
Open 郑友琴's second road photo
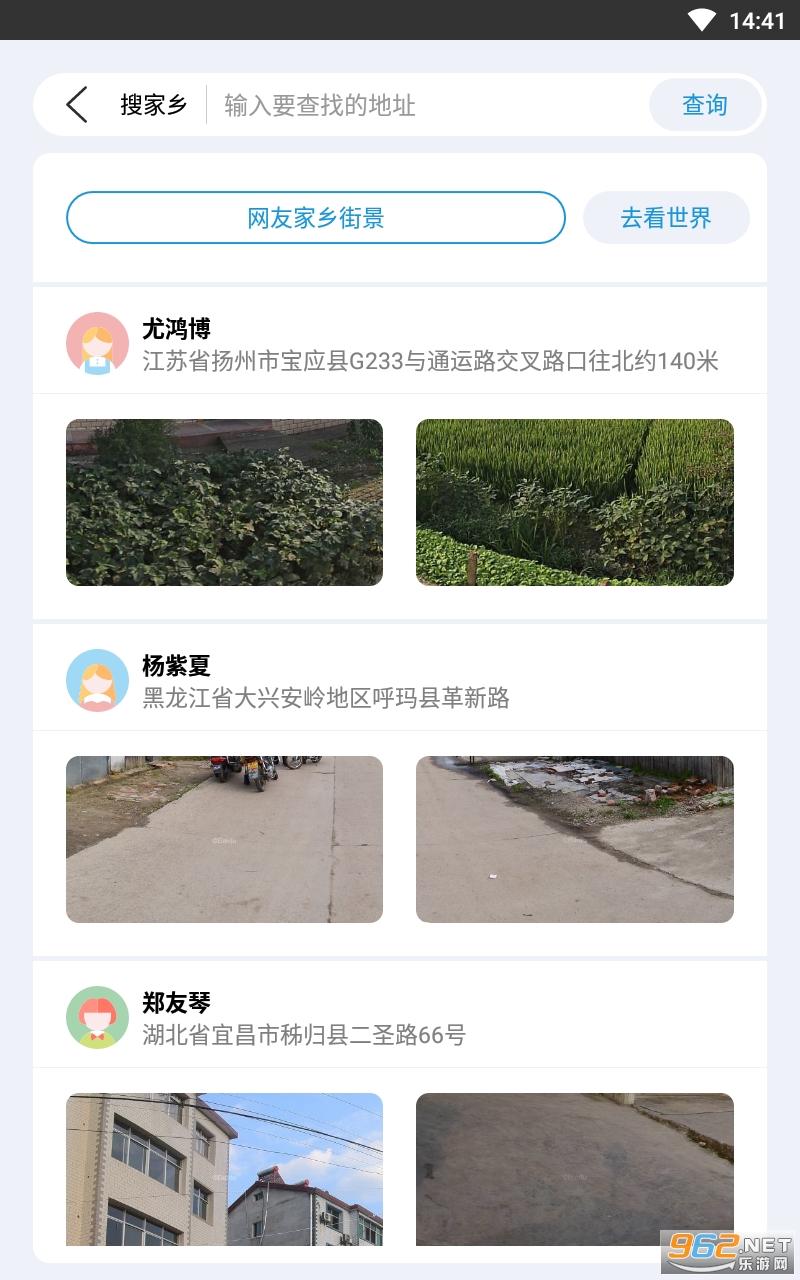point(574,1169)
